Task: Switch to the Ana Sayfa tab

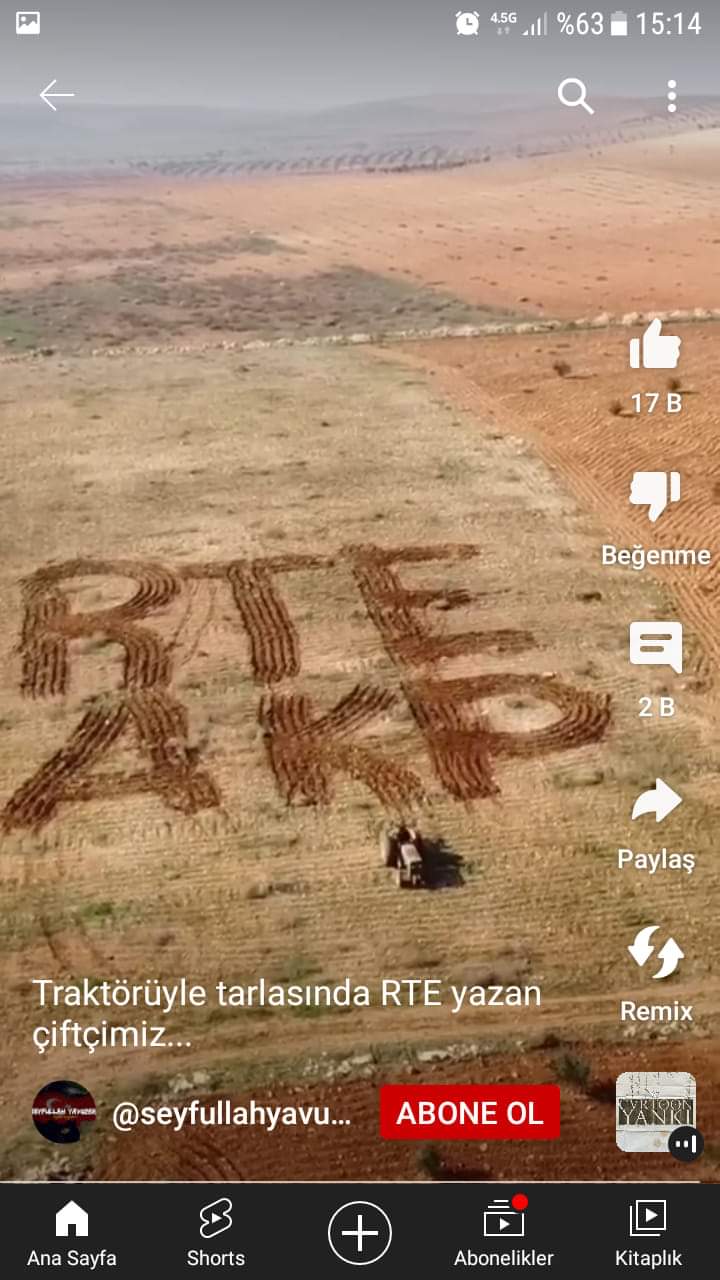Action: (71, 1232)
